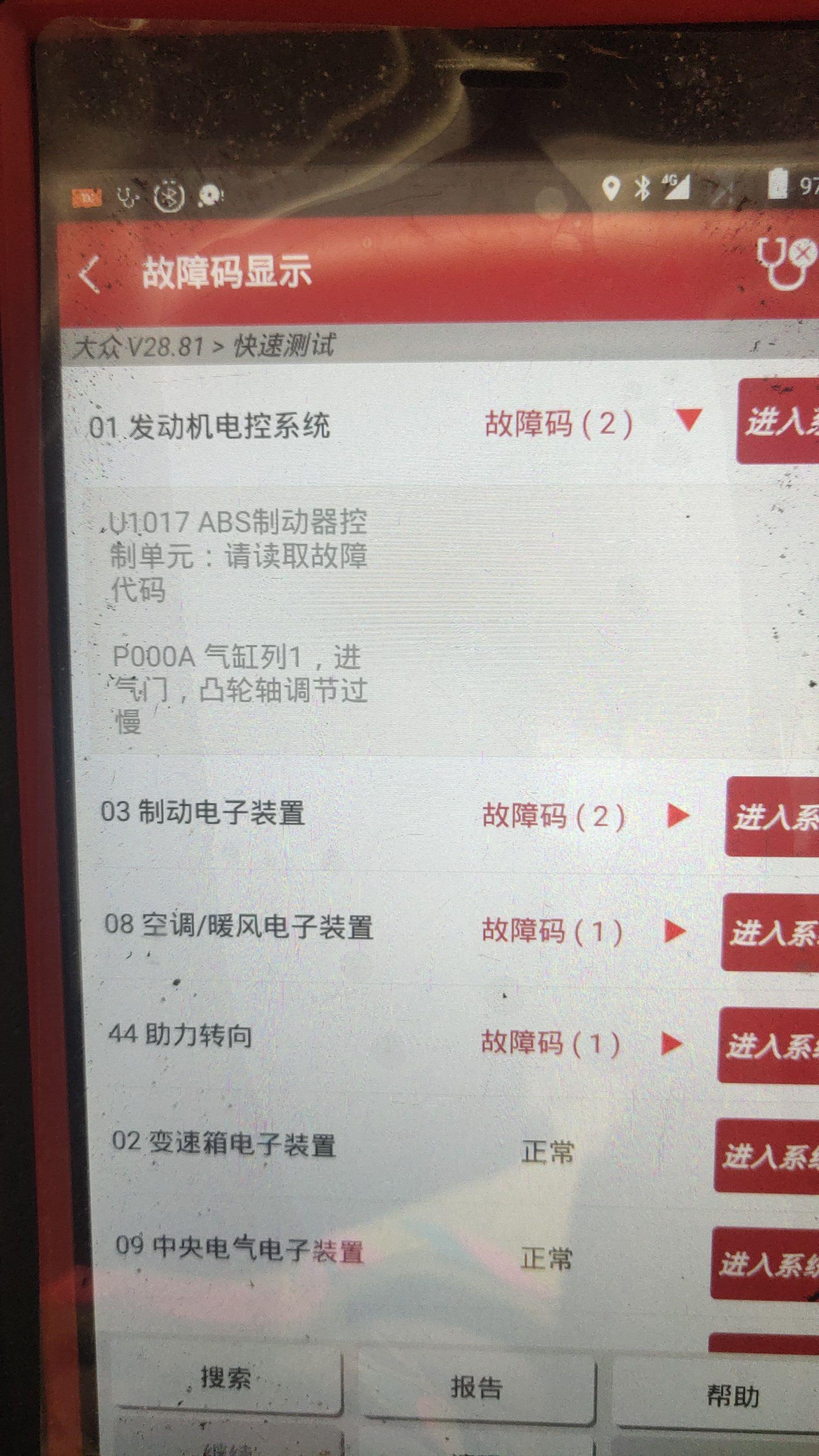Screen dimensions: 819x1456
Task: Enter system for 08 空调/暖风电子装置
Action: (x=770, y=932)
